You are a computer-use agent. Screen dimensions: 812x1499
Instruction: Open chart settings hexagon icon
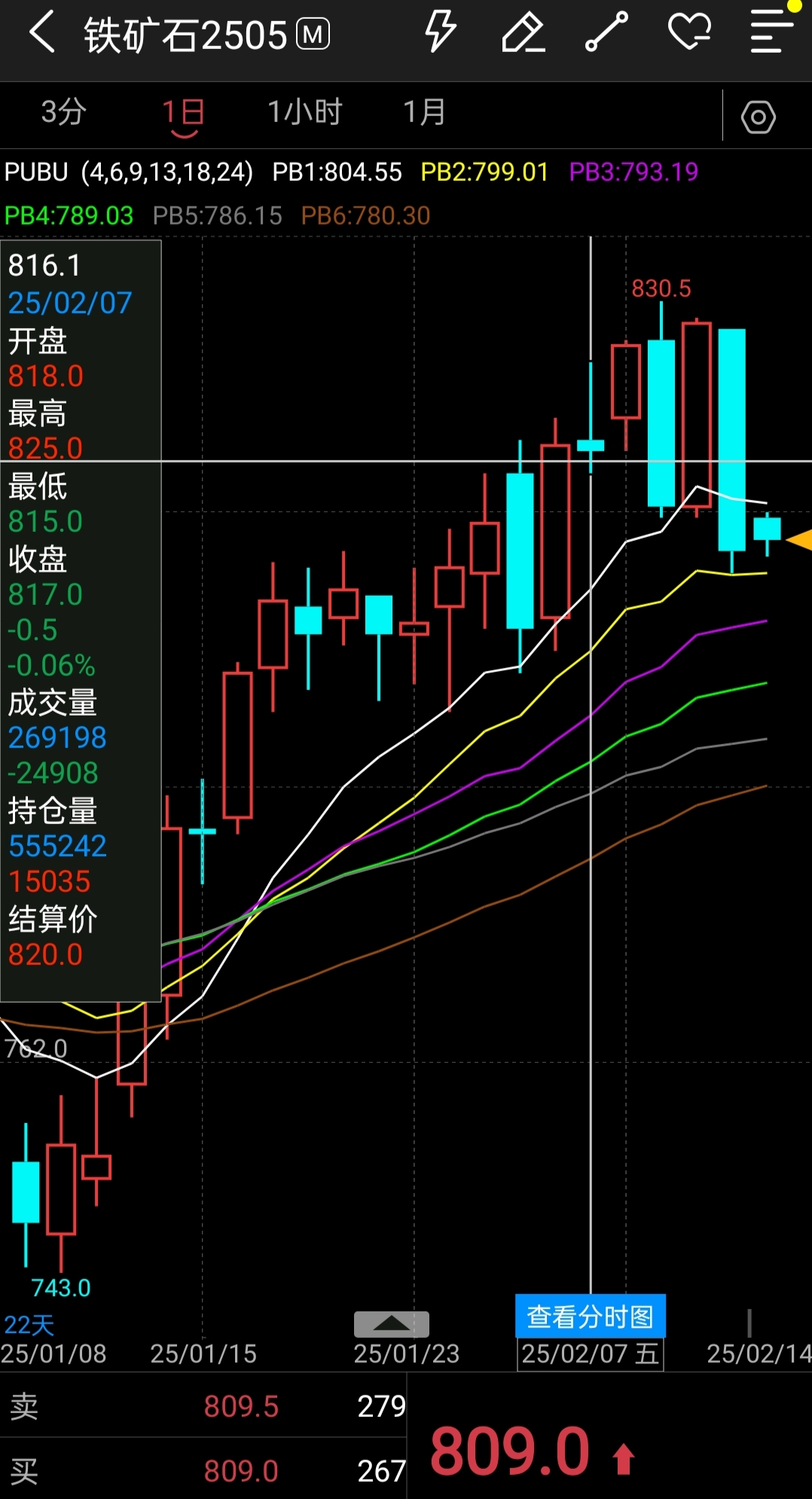pyautogui.click(x=759, y=117)
